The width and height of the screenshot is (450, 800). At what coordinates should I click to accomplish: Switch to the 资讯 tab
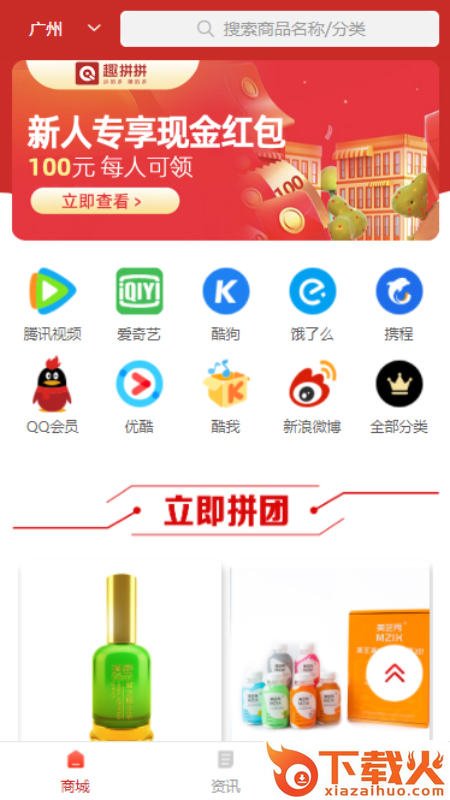[225, 771]
